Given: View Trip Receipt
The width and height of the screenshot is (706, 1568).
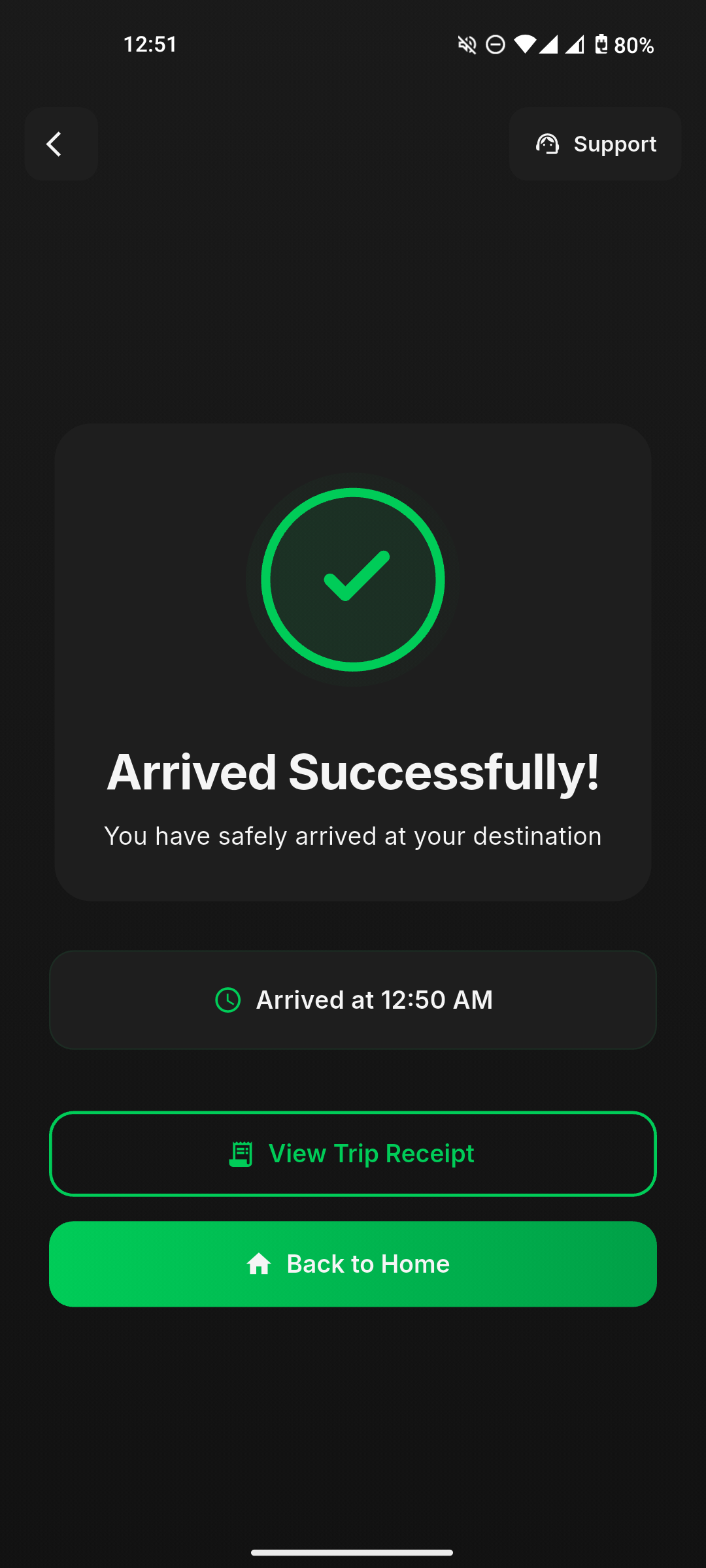Looking at the screenshot, I should (353, 1154).
